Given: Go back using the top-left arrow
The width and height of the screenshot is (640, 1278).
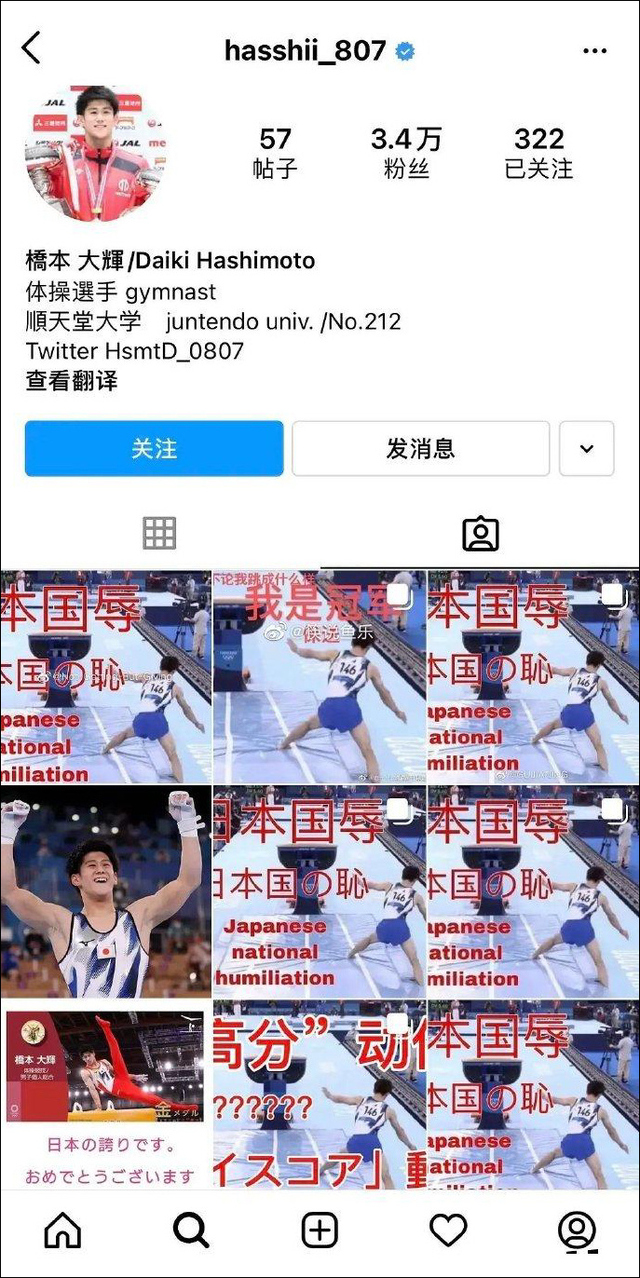Looking at the screenshot, I should (x=32, y=48).
